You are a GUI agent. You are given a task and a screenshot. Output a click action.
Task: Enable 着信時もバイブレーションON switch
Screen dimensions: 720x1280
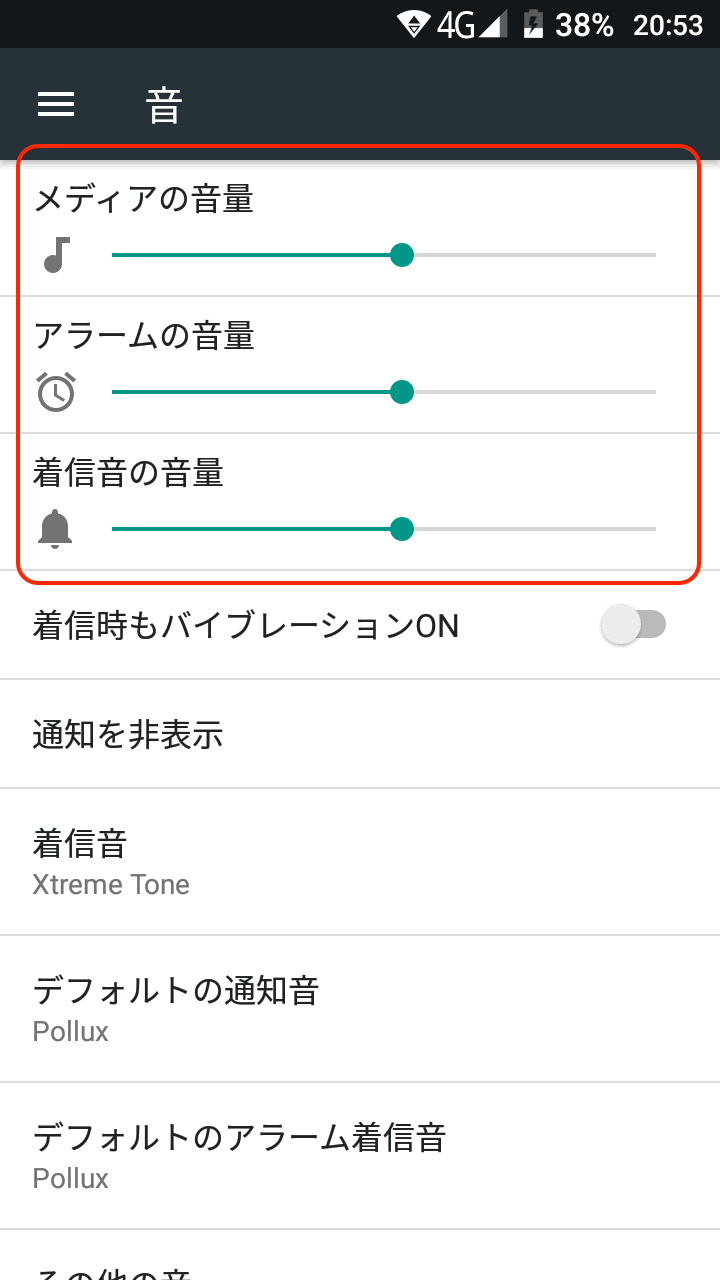click(632, 626)
